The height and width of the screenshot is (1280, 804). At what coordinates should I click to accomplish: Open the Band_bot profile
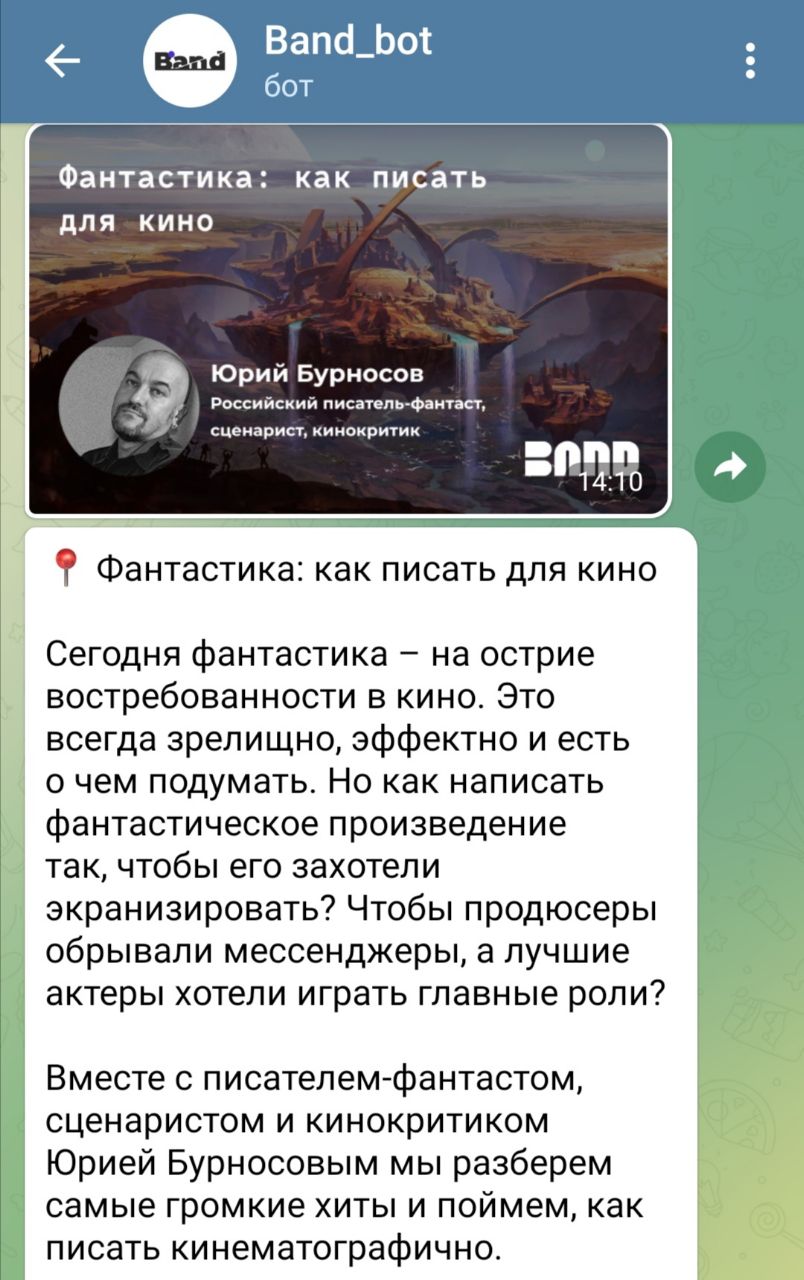pyautogui.click(x=347, y=60)
